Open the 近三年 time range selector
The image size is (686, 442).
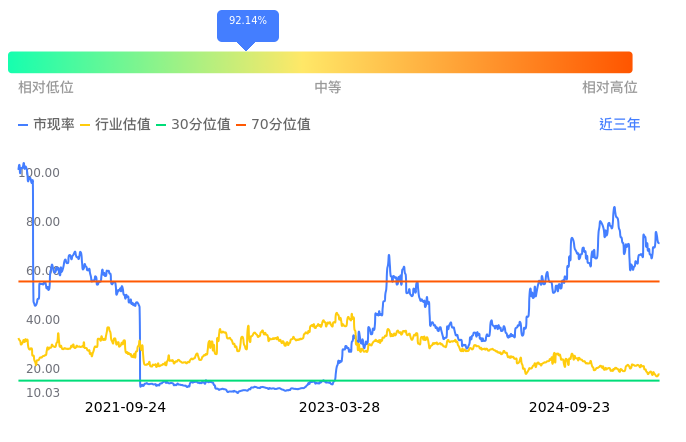(x=619, y=124)
